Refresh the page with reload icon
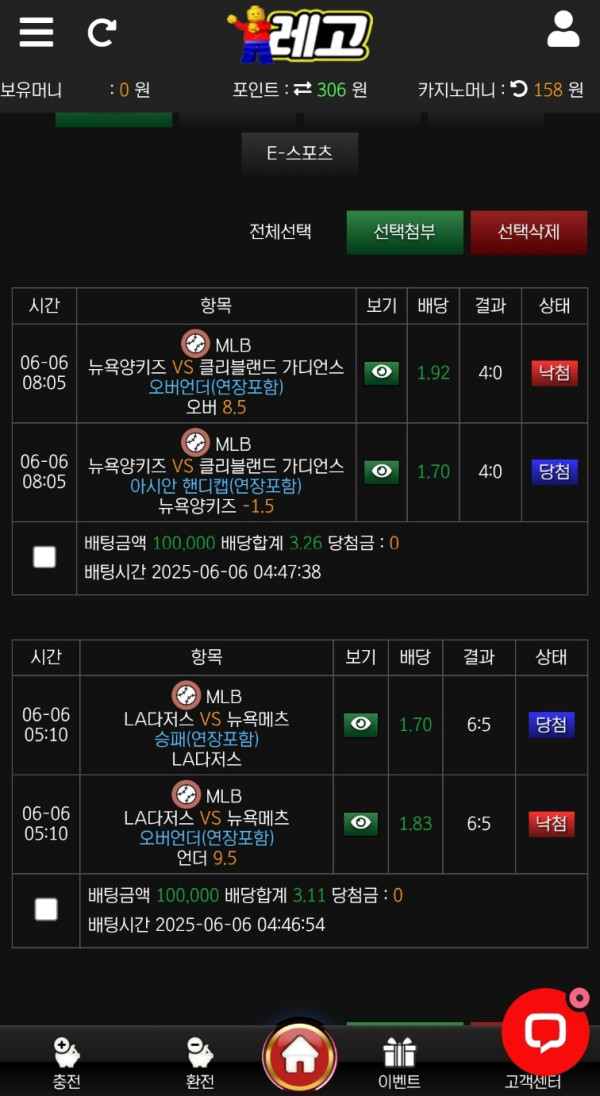 pyautogui.click(x=101, y=33)
